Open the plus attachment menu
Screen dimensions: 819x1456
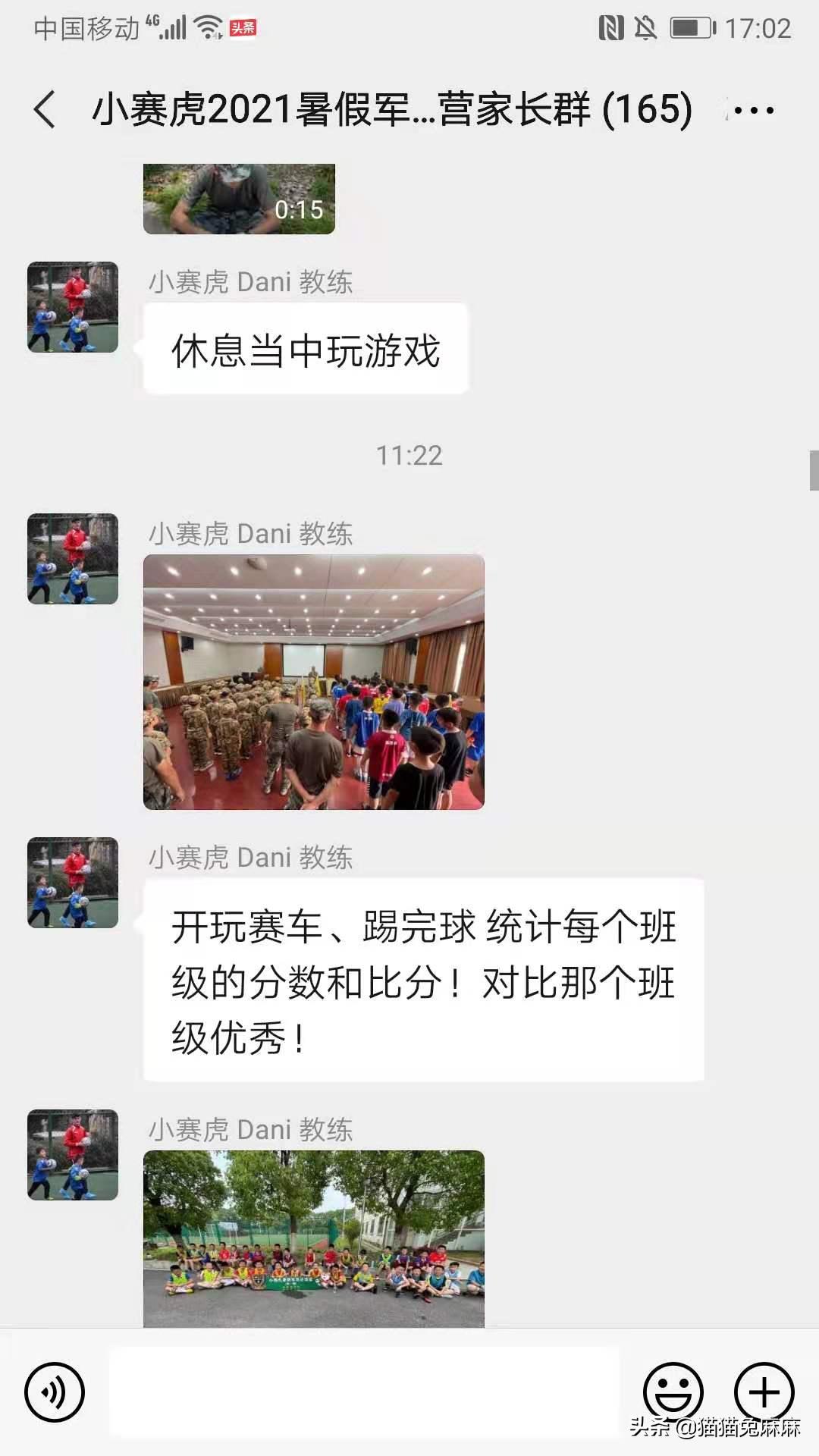point(764,1392)
